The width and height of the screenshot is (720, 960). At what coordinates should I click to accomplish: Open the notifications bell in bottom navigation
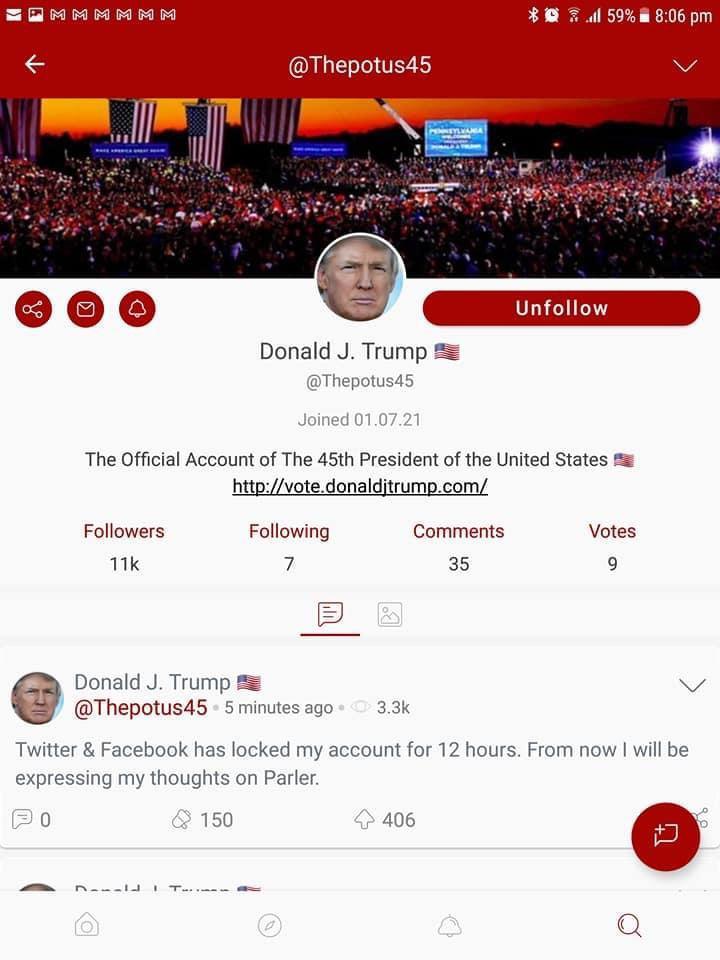(449, 926)
